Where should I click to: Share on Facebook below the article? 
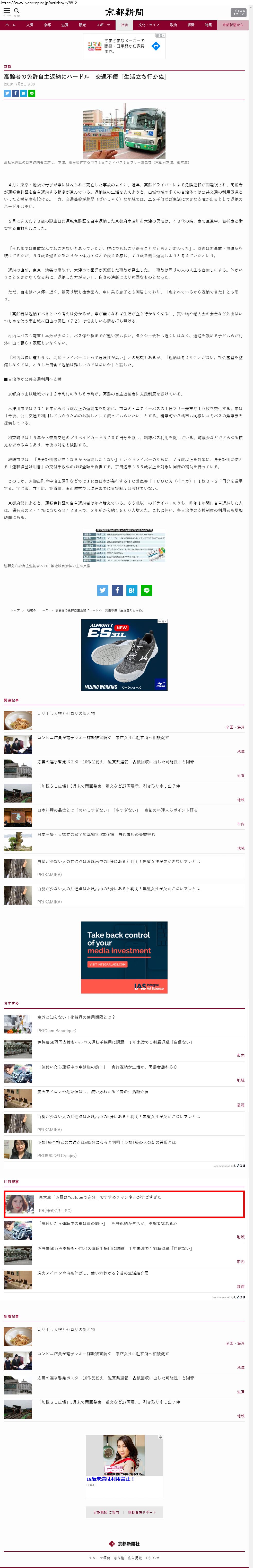pos(117,590)
